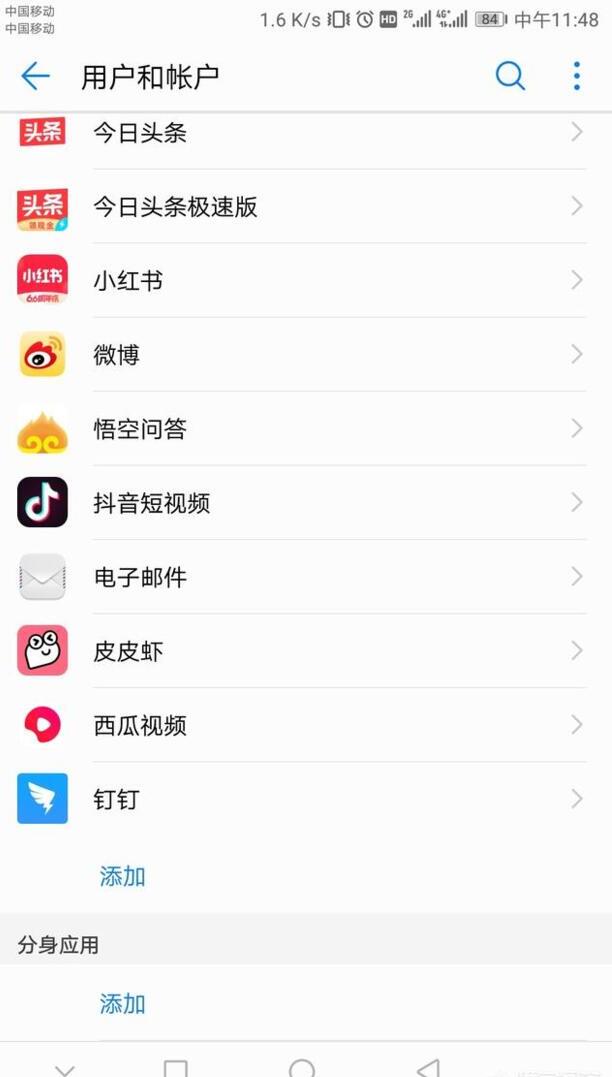Tap 添加 below the 钉钉 account row
Screen dimensions: 612x1077
click(123, 876)
